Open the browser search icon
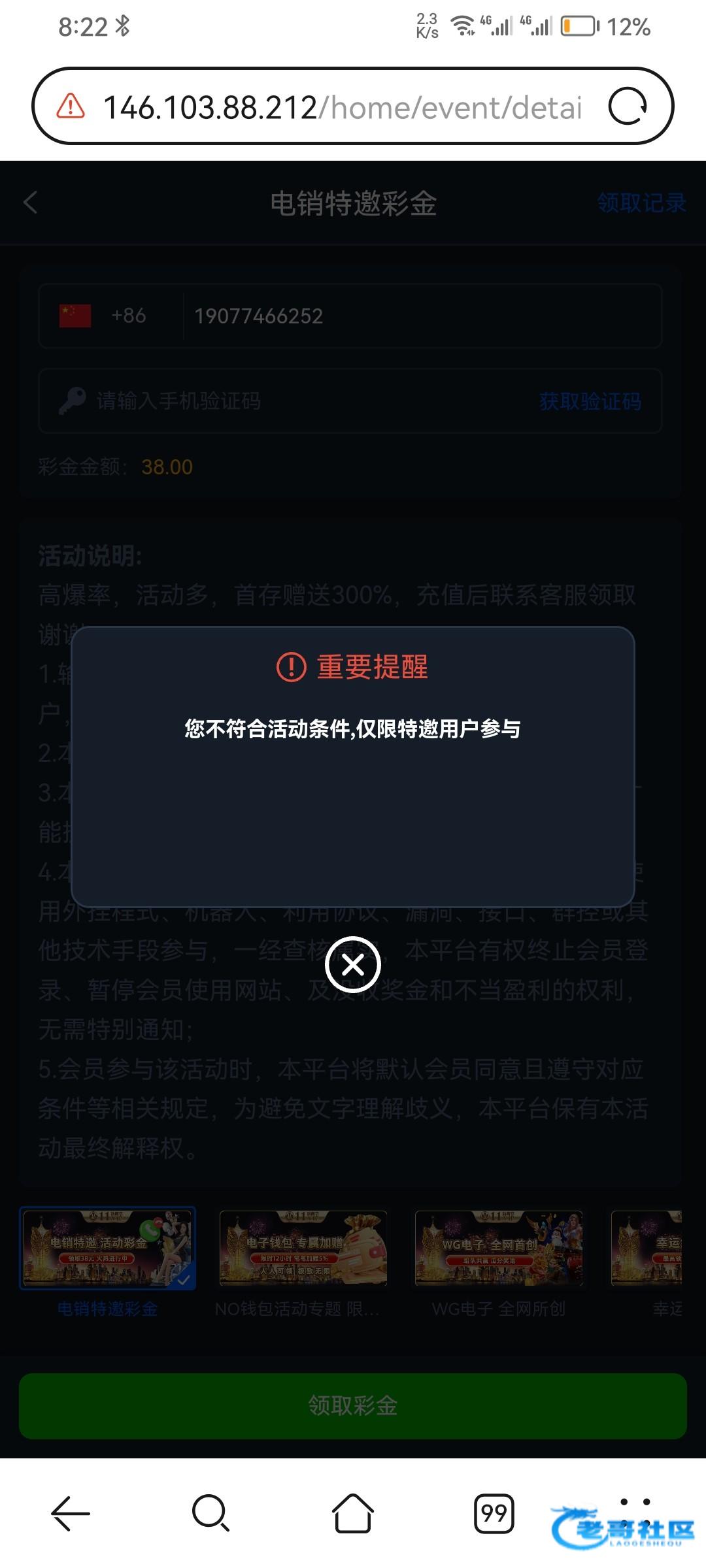Image resolution: width=706 pixels, height=1568 pixels. pyautogui.click(x=210, y=1513)
